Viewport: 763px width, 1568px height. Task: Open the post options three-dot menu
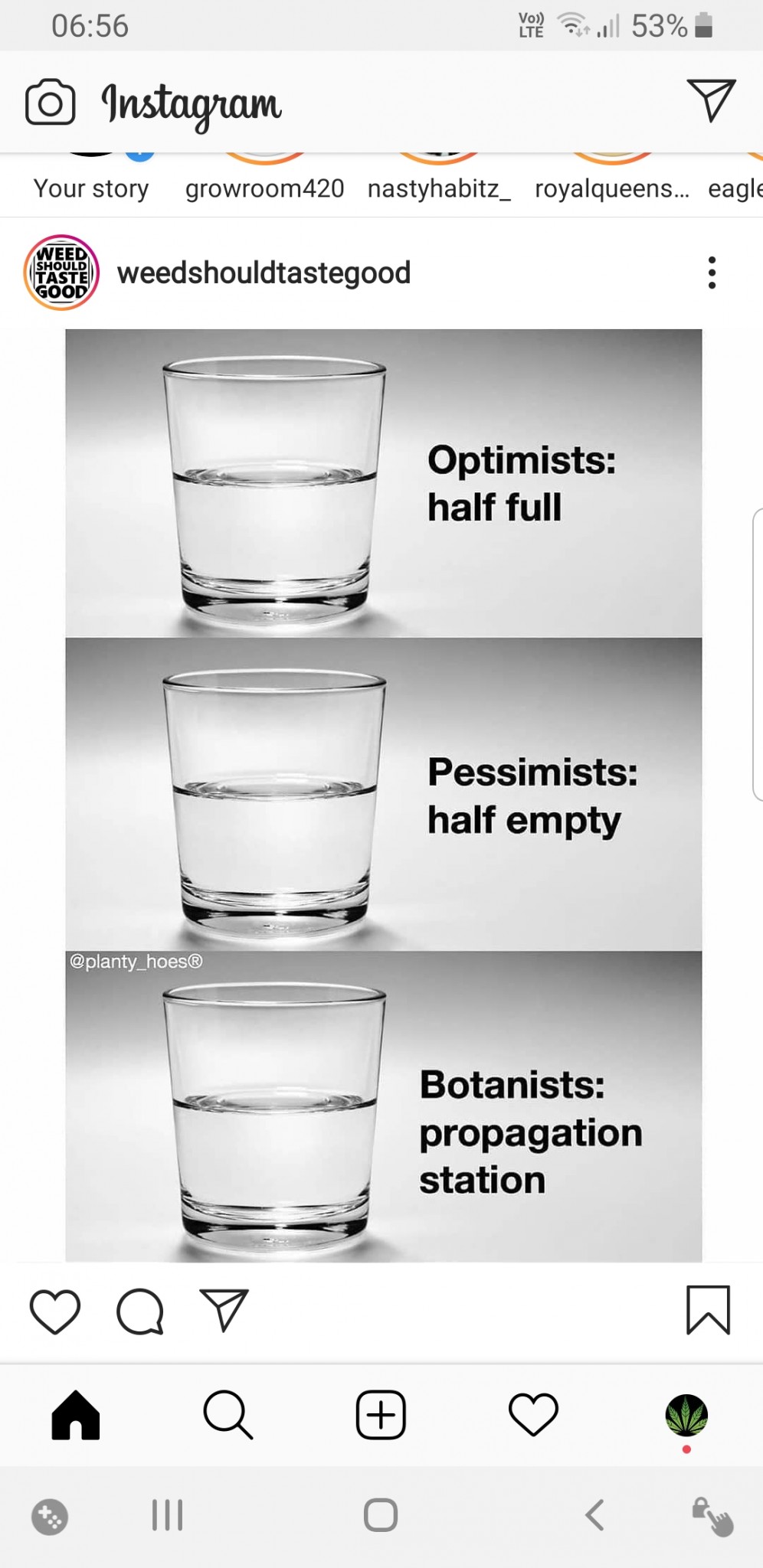[712, 273]
